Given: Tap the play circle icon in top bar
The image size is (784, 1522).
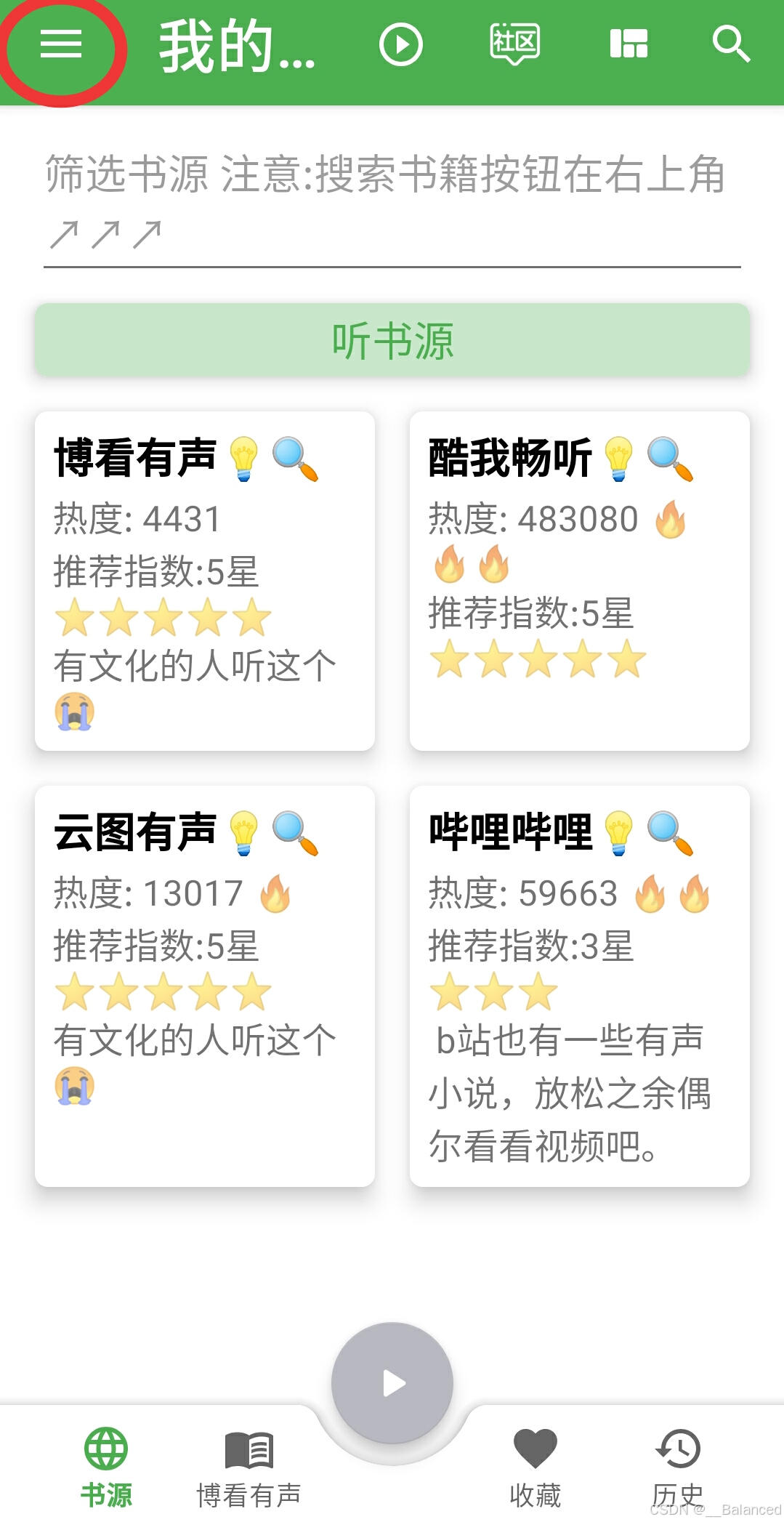Looking at the screenshot, I should tap(400, 45).
